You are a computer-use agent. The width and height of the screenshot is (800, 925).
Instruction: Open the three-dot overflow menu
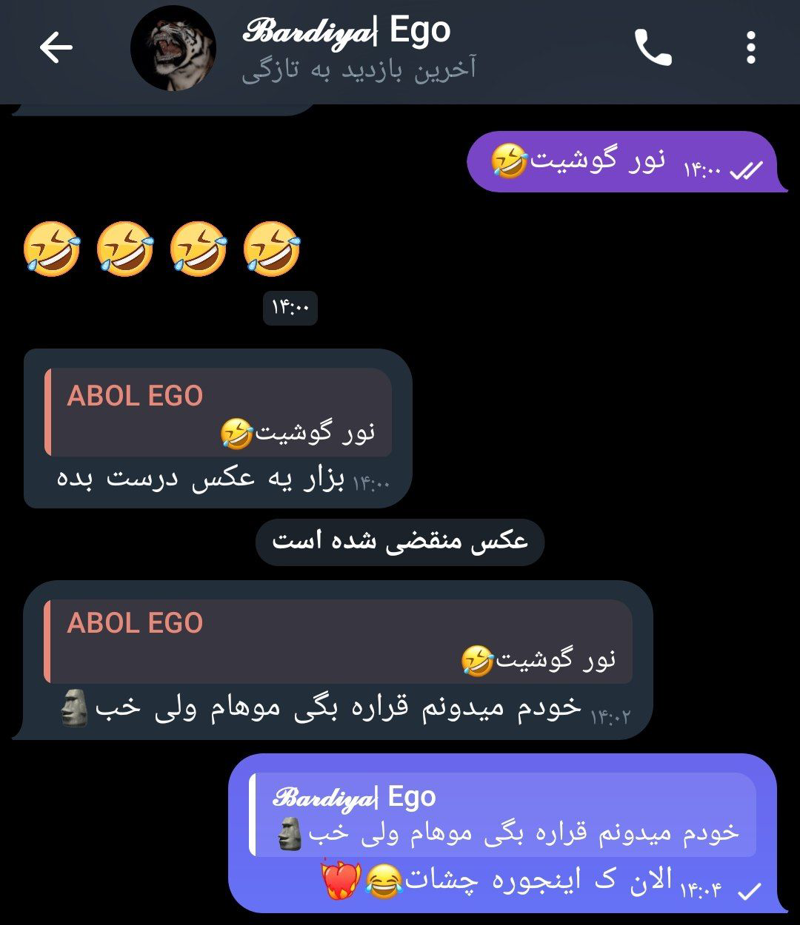click(750, 47)
